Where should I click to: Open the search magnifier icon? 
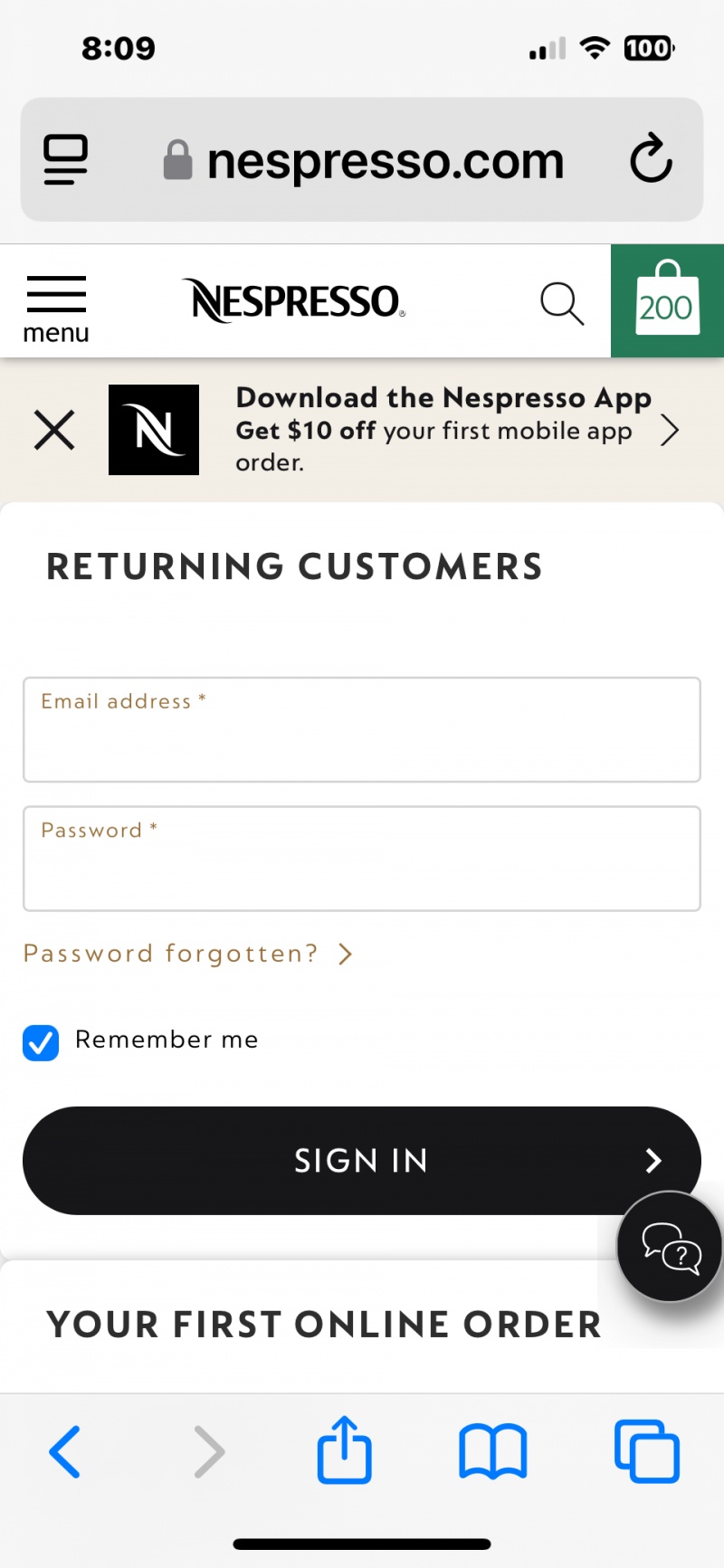click(x=562, y=303)
